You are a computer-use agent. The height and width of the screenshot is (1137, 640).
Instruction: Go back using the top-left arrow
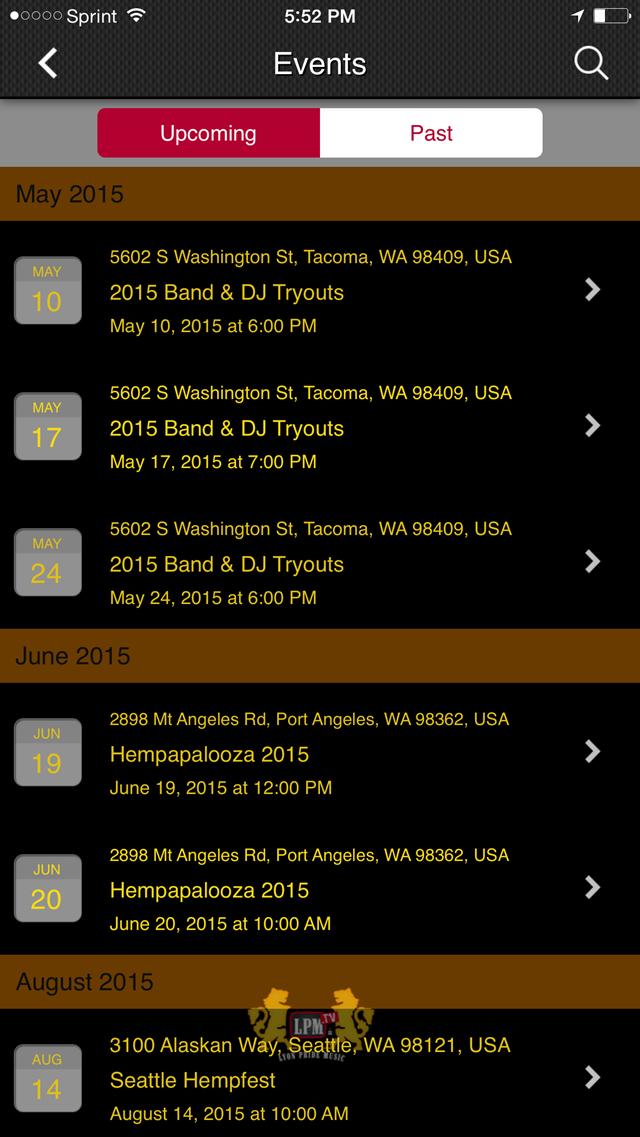48,64
